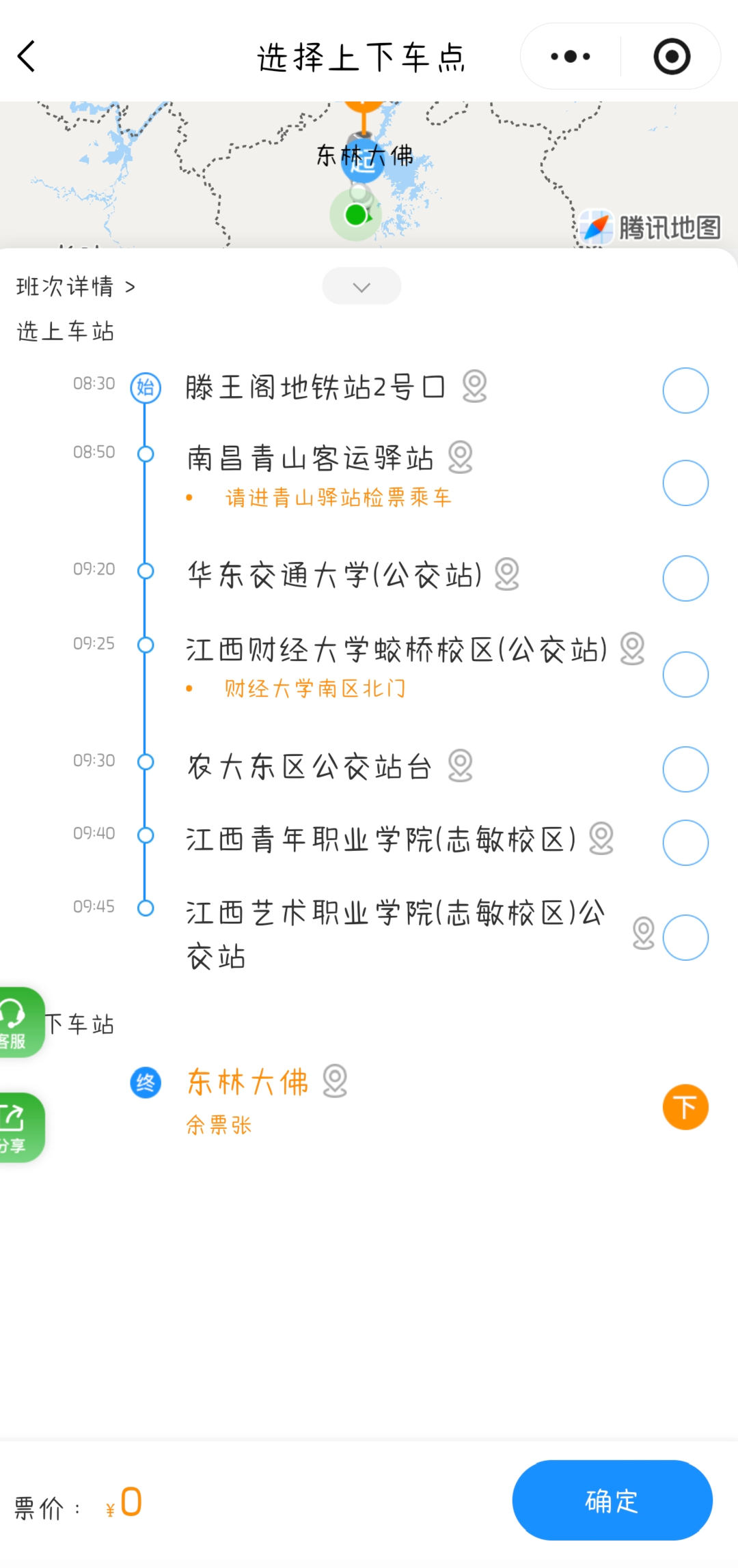
Task: Open the mini program three-dot menu
Action: tap(571, 57)
